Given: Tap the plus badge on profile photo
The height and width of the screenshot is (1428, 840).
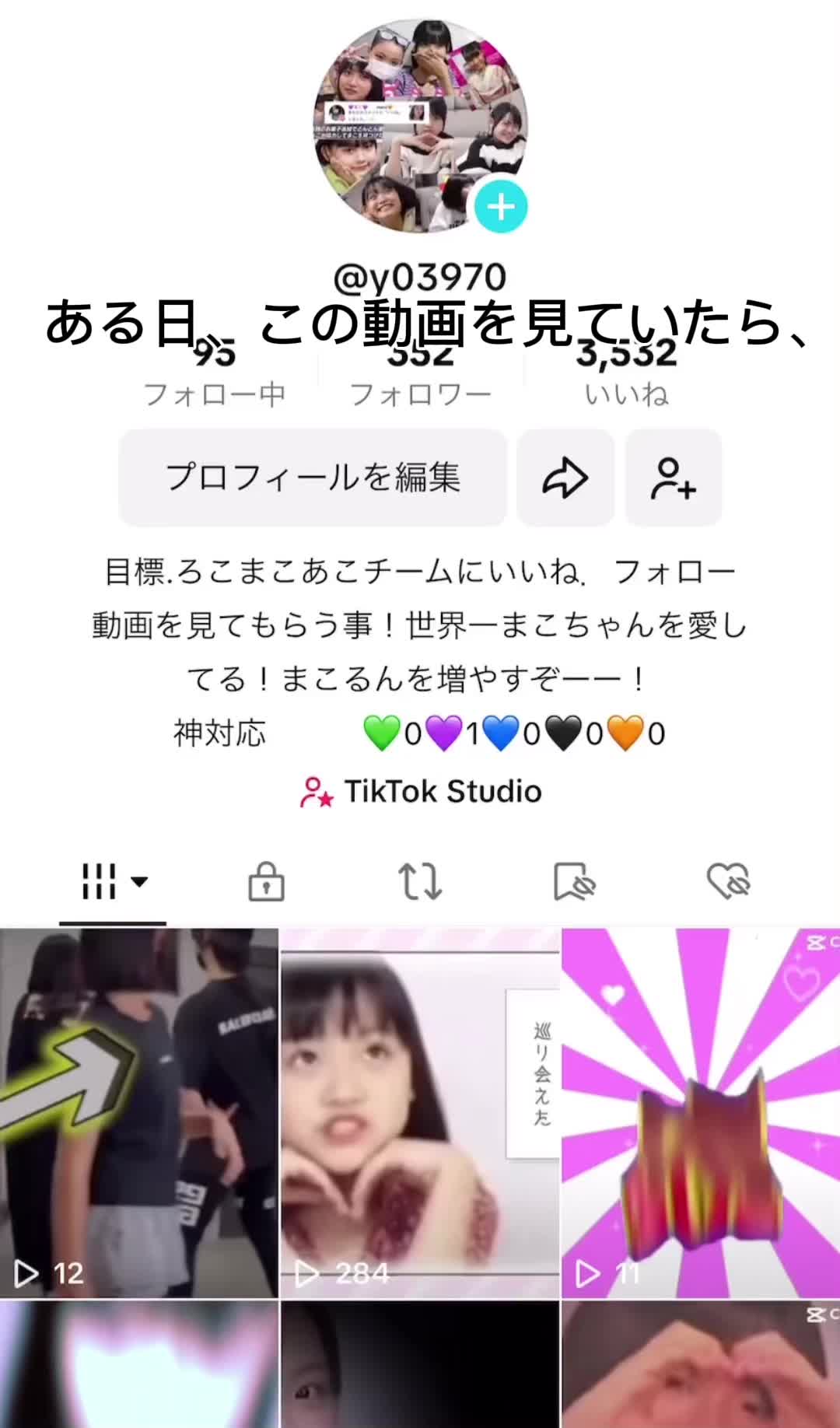Looking at the screenshot, I should click(x=501, y=207).
